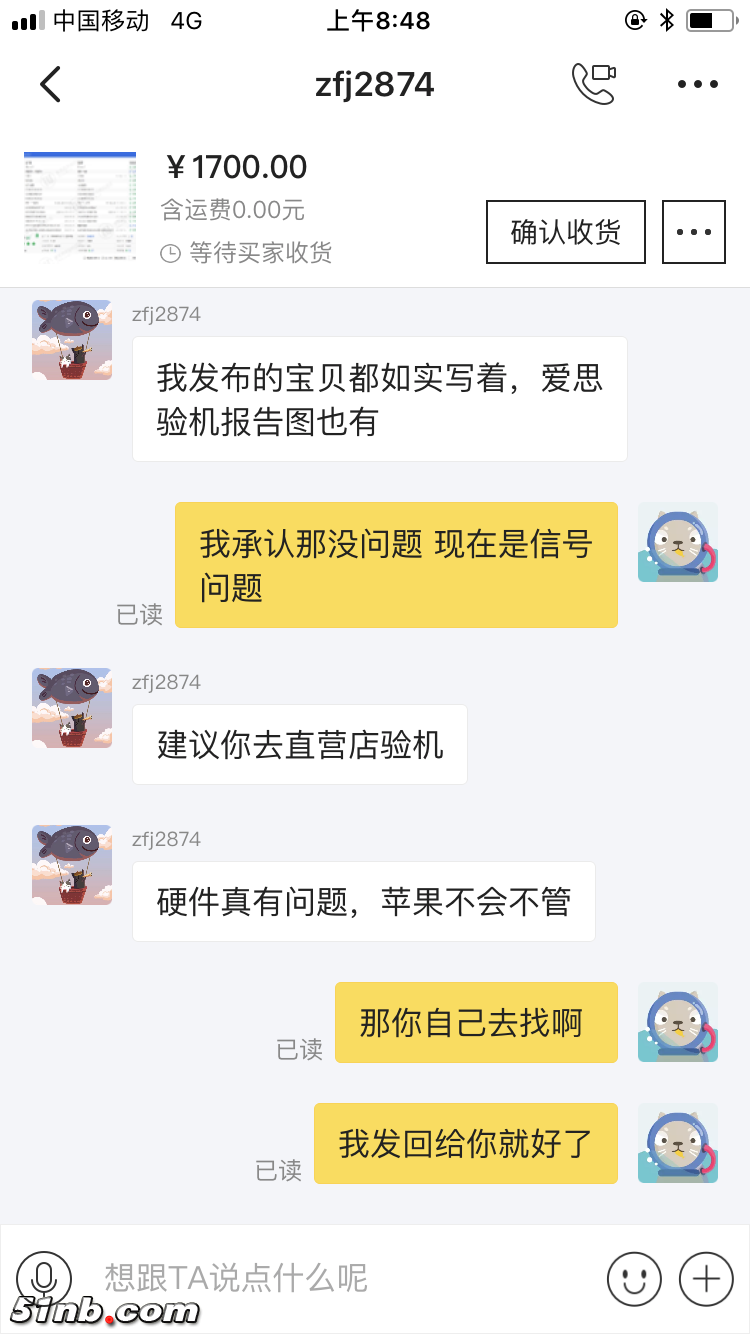Tap the voice input microphone

[x=44, y=1277]
